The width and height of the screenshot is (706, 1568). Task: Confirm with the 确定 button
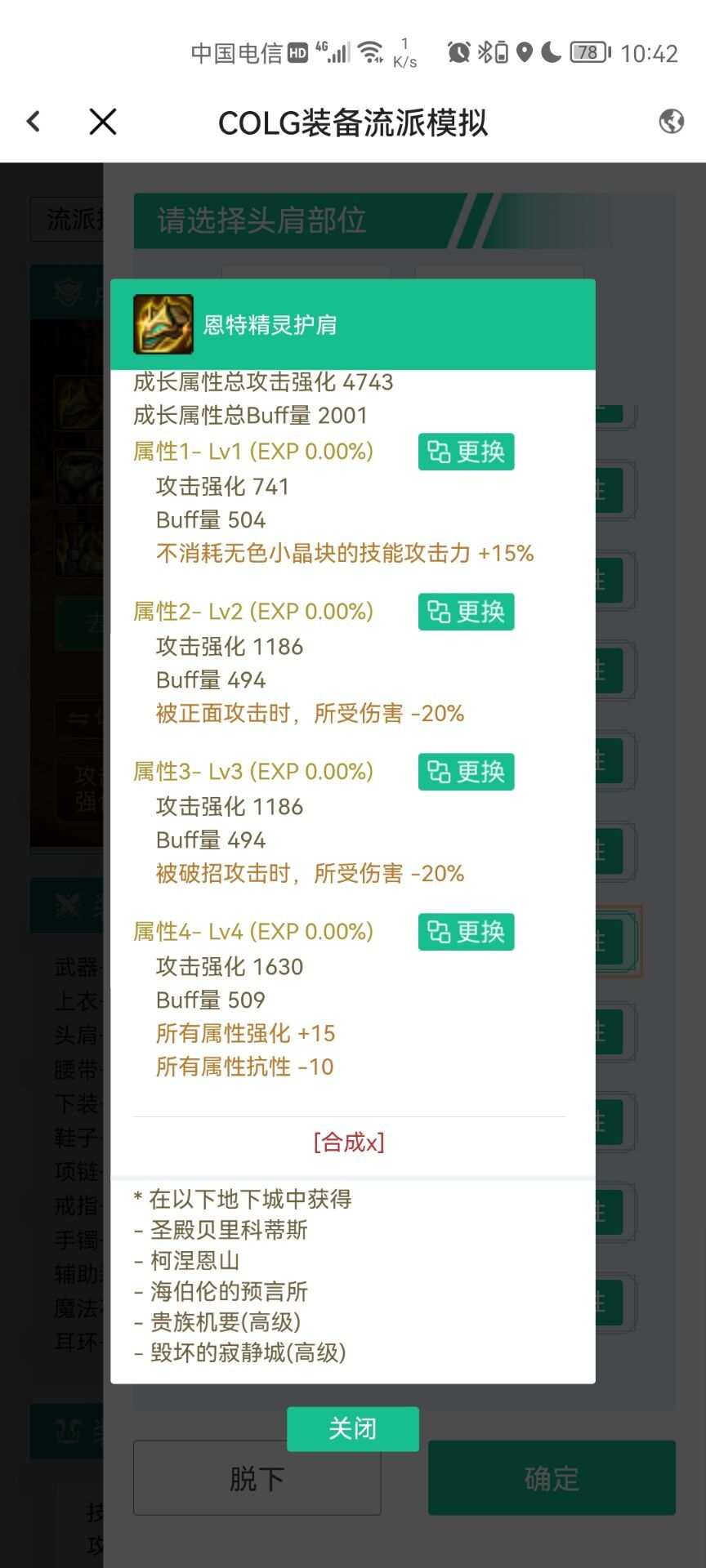point(552,1478)
